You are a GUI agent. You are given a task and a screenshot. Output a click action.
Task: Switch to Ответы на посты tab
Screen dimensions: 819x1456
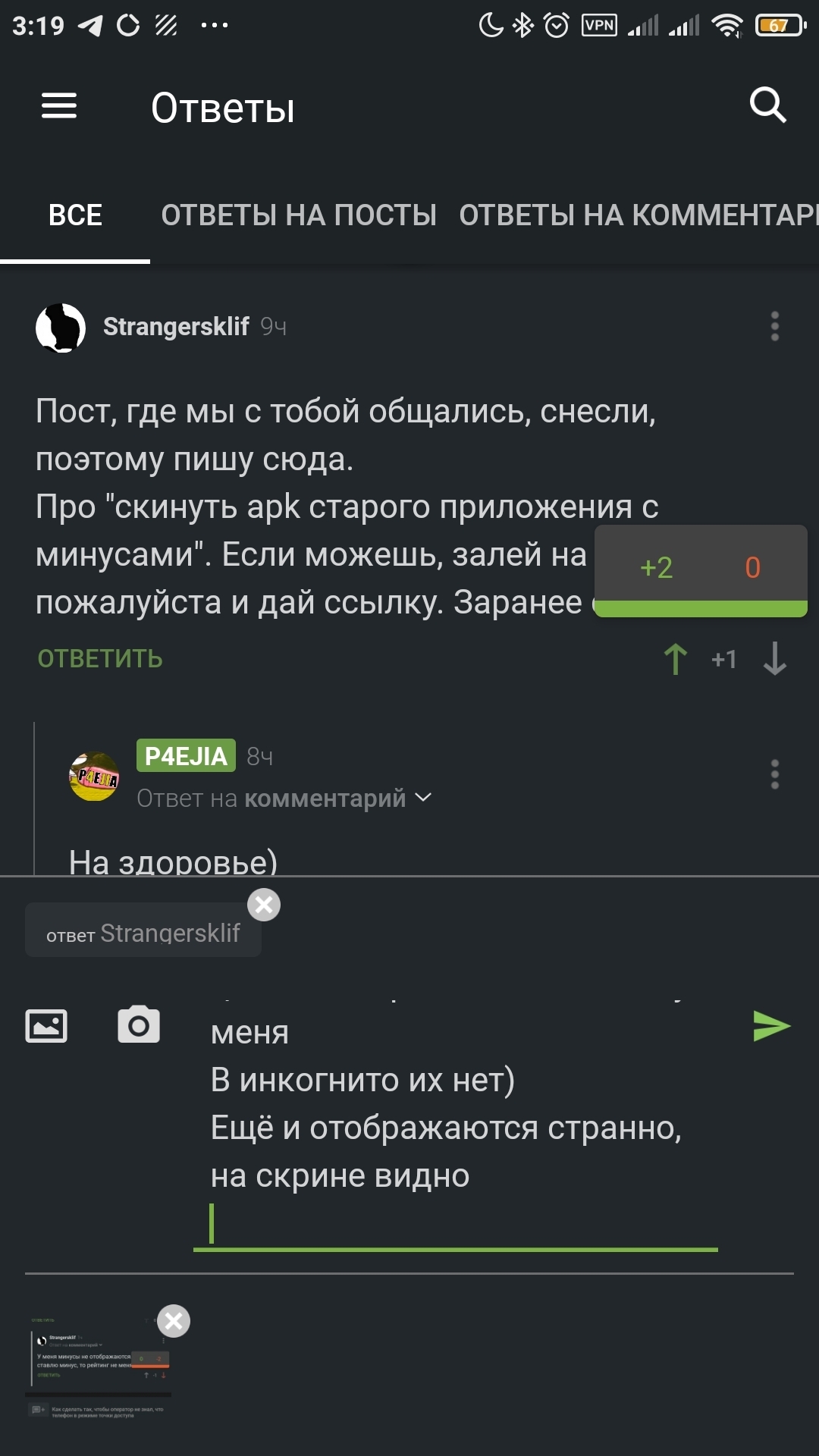coord(299,215)
